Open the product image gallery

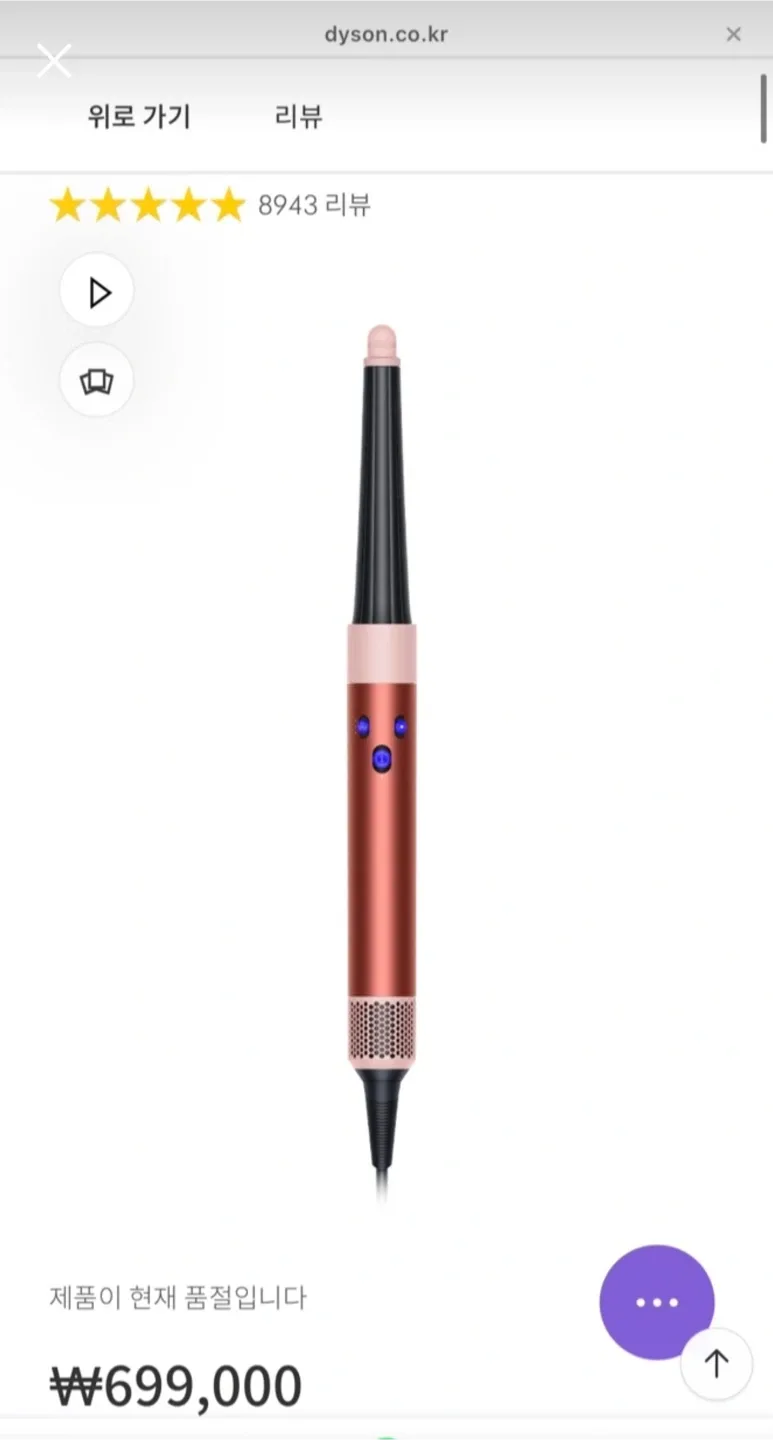[97, 381]
